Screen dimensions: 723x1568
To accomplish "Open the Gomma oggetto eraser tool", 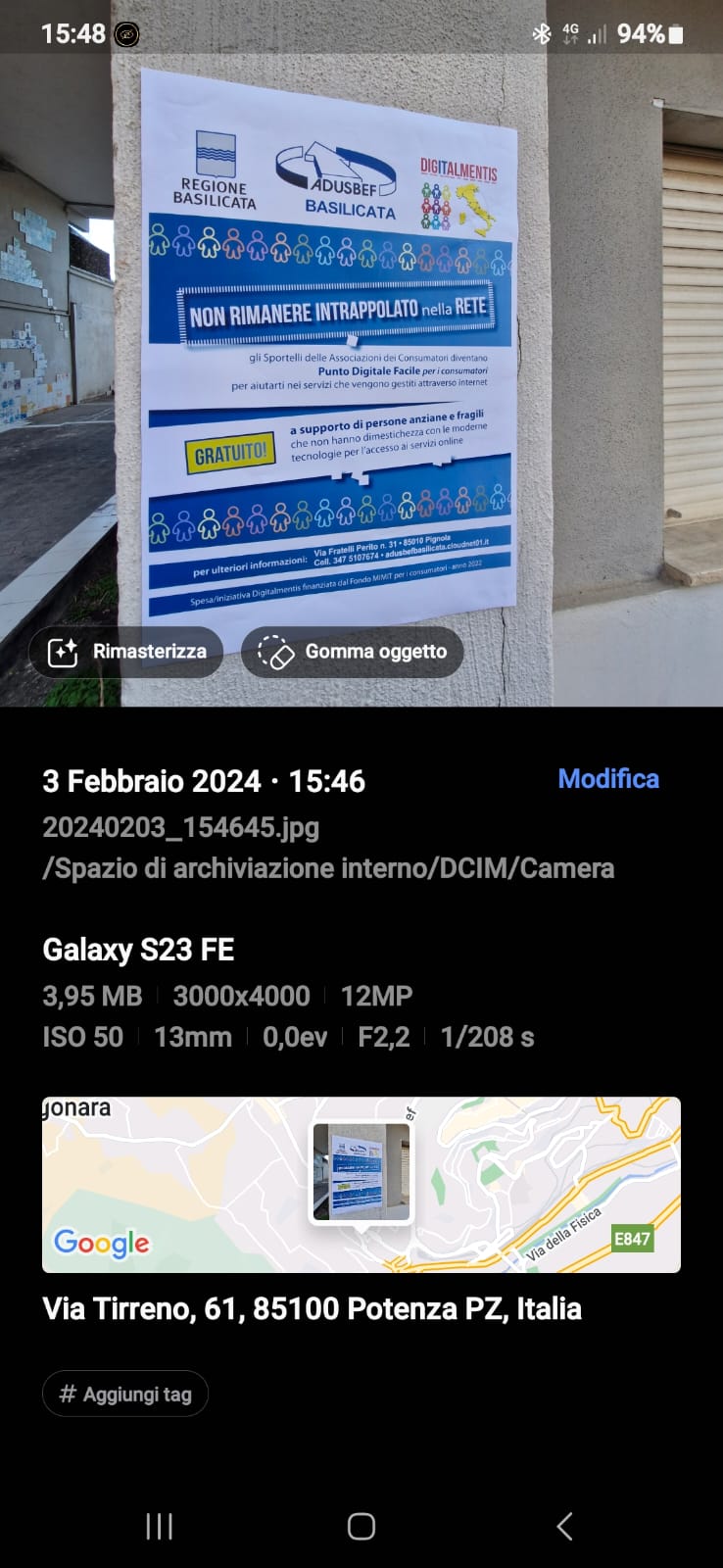I will pyautogui.click(x=352, y=652).
